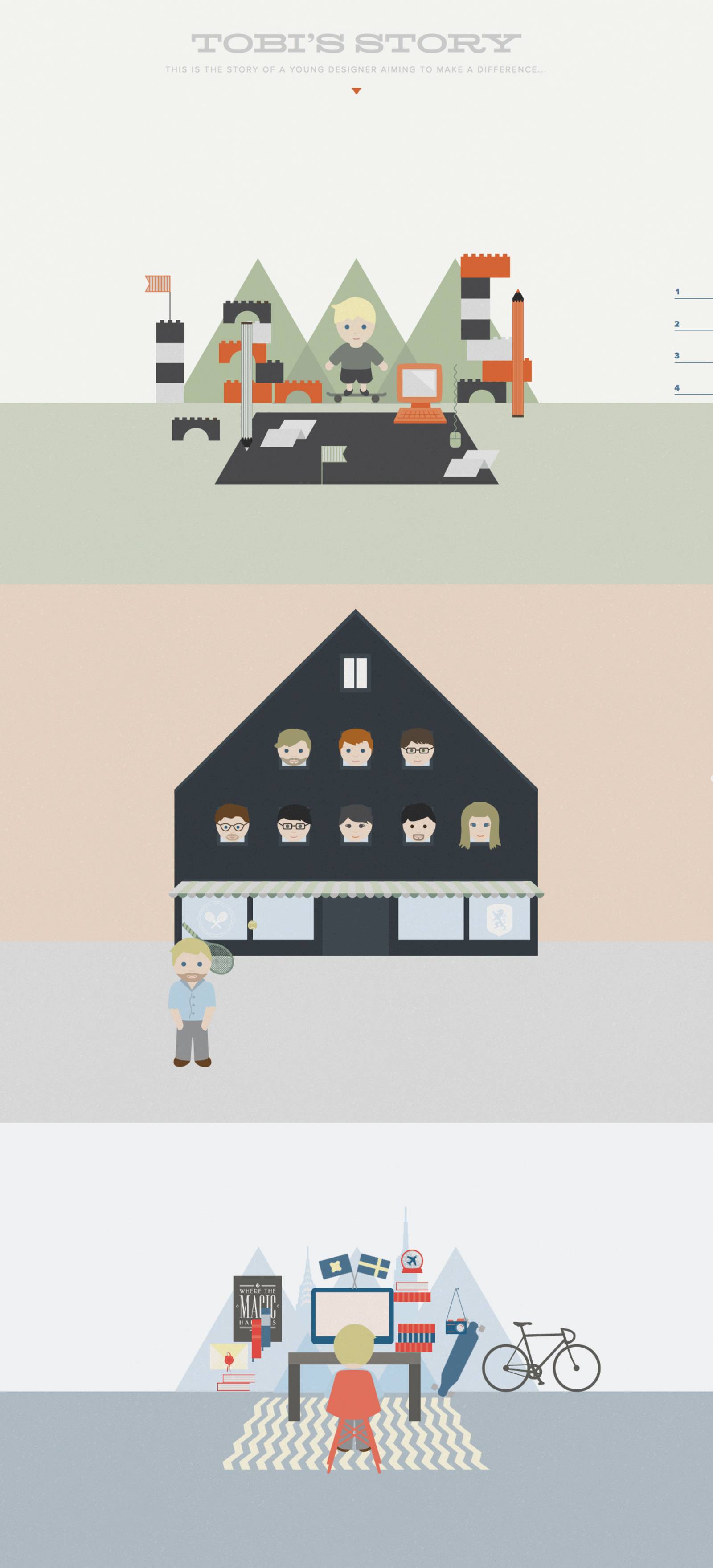Screen dimensions: 713x1568
Task: Open chapter 4 from the side navigation
Action: coord(678,388)
